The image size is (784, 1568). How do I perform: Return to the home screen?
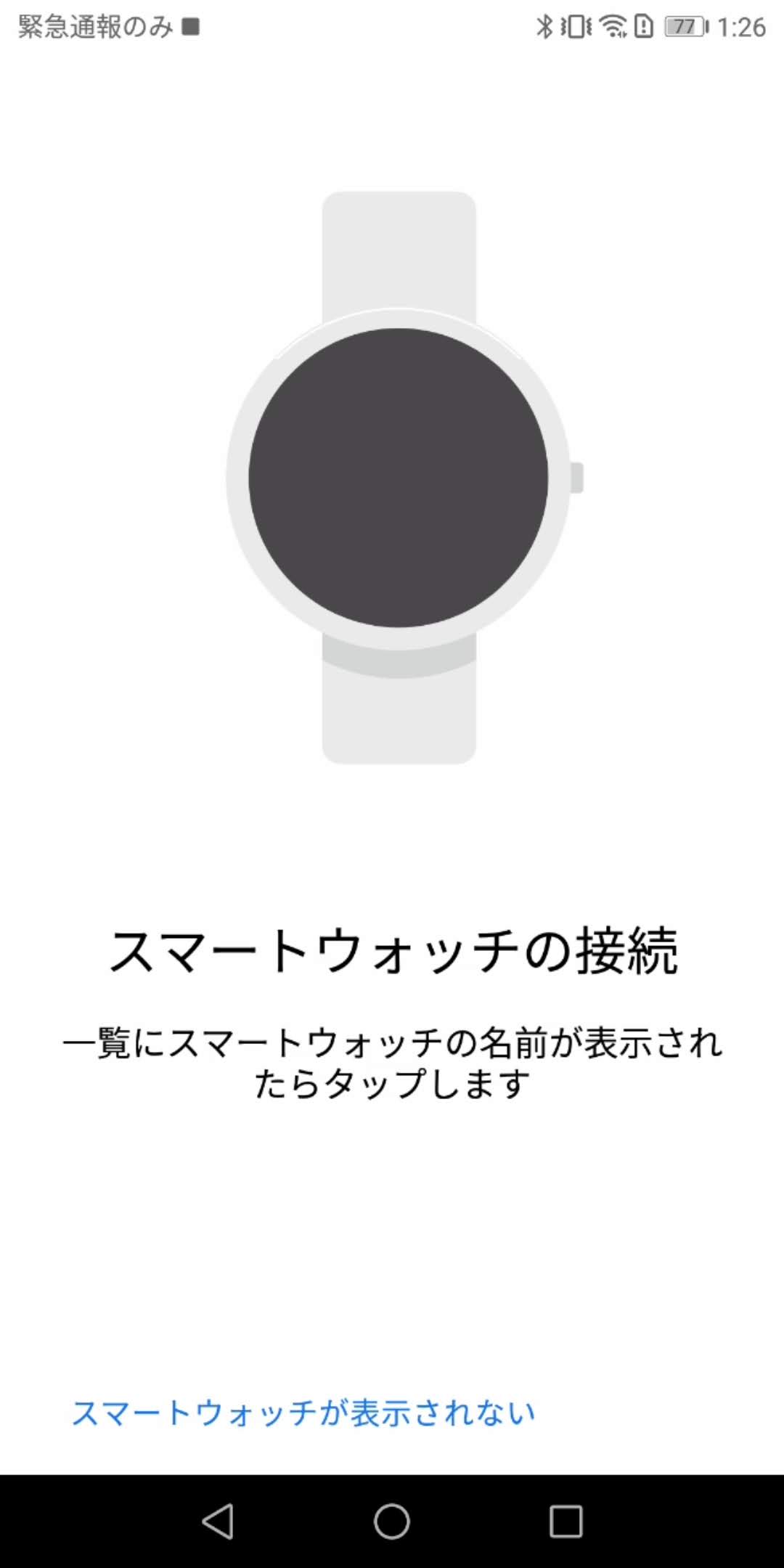(x=392, y=1521)
